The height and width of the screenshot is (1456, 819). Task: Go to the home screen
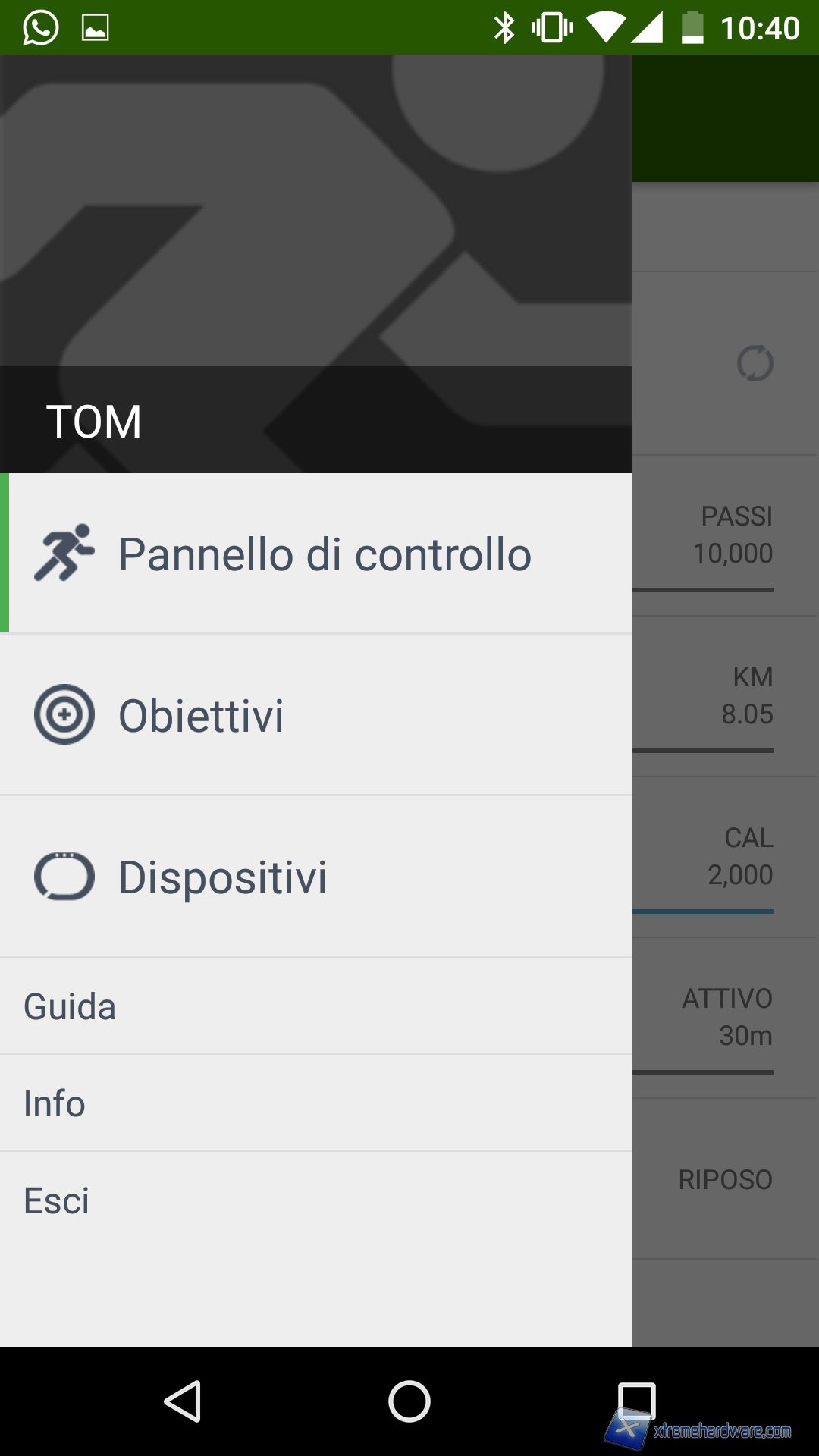coord(409,1401)
